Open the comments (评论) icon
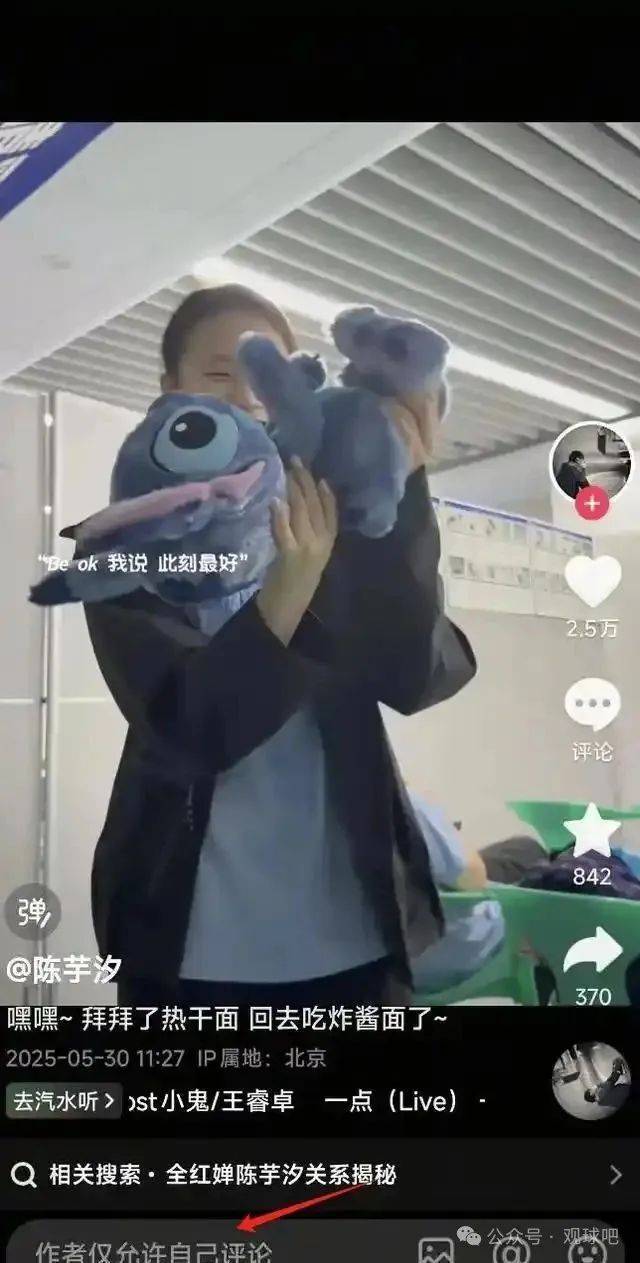This screenshot has width=640, height=1263. [592, 706]
